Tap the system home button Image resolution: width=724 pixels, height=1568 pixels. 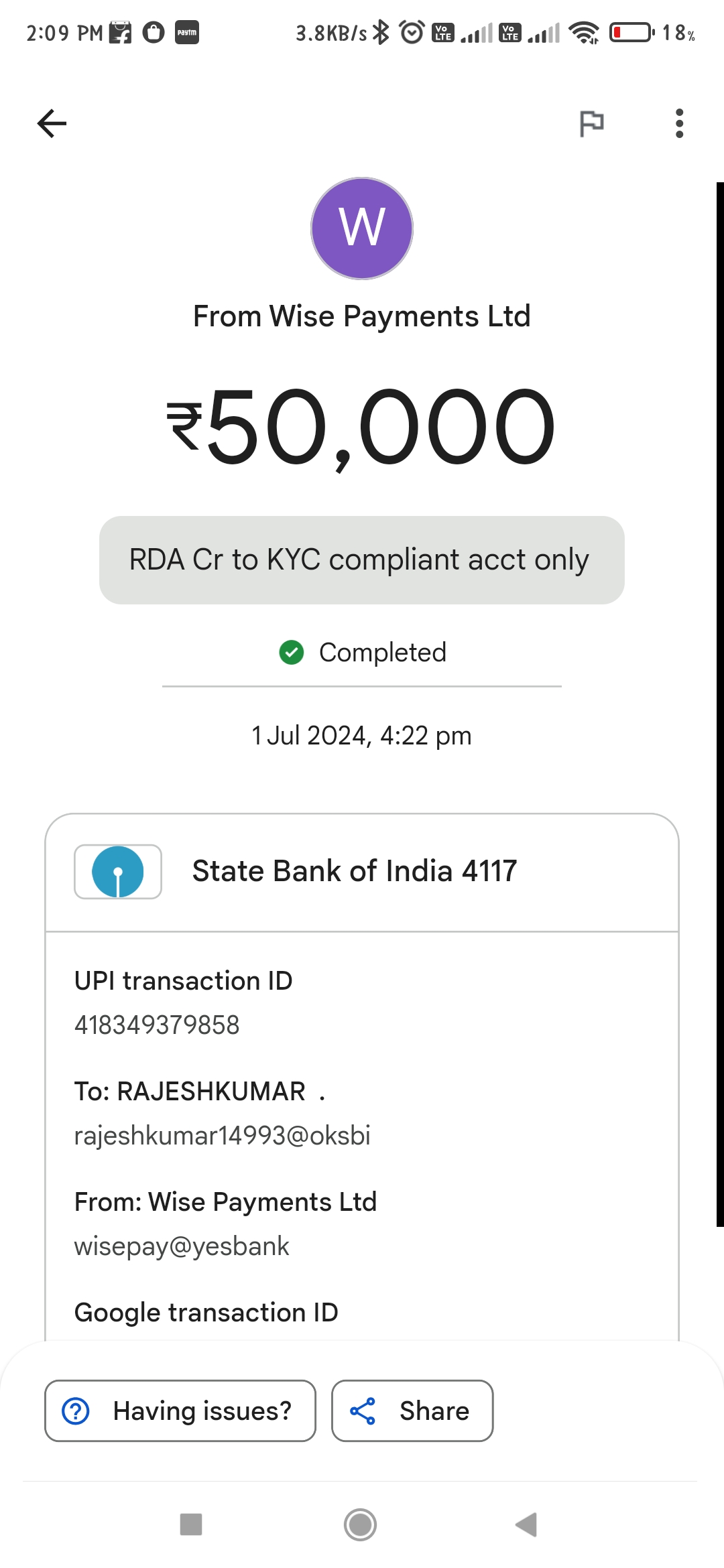pyautogui.click(x=361, y=1524)
